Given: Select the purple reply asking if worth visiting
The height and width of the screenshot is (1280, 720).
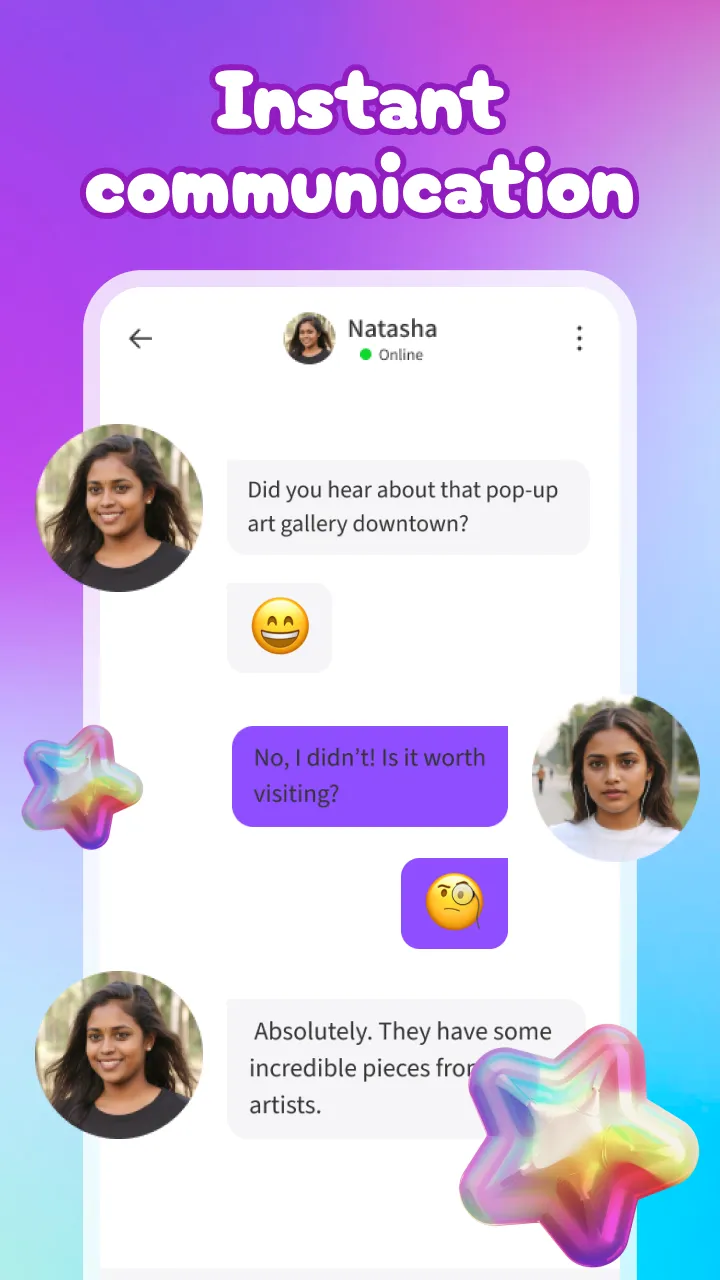Looking at the screenshot, I should click(369, 776).
